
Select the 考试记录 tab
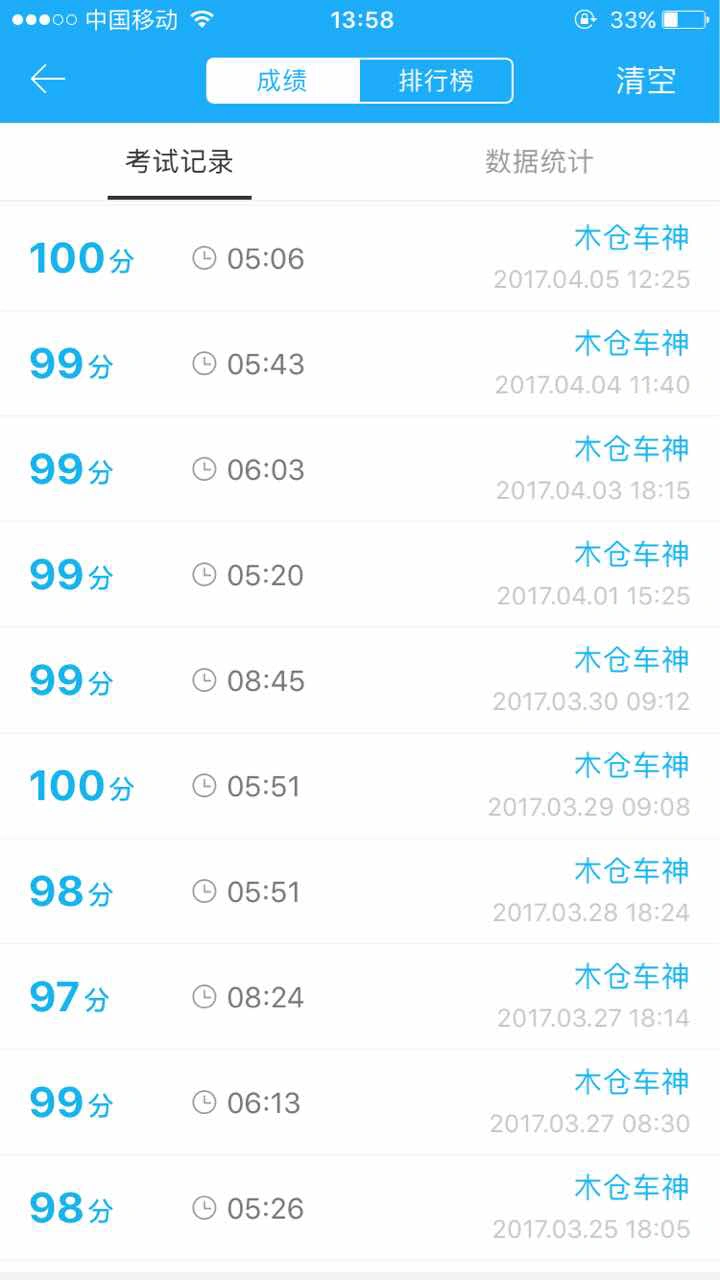(x=180, y=161)
